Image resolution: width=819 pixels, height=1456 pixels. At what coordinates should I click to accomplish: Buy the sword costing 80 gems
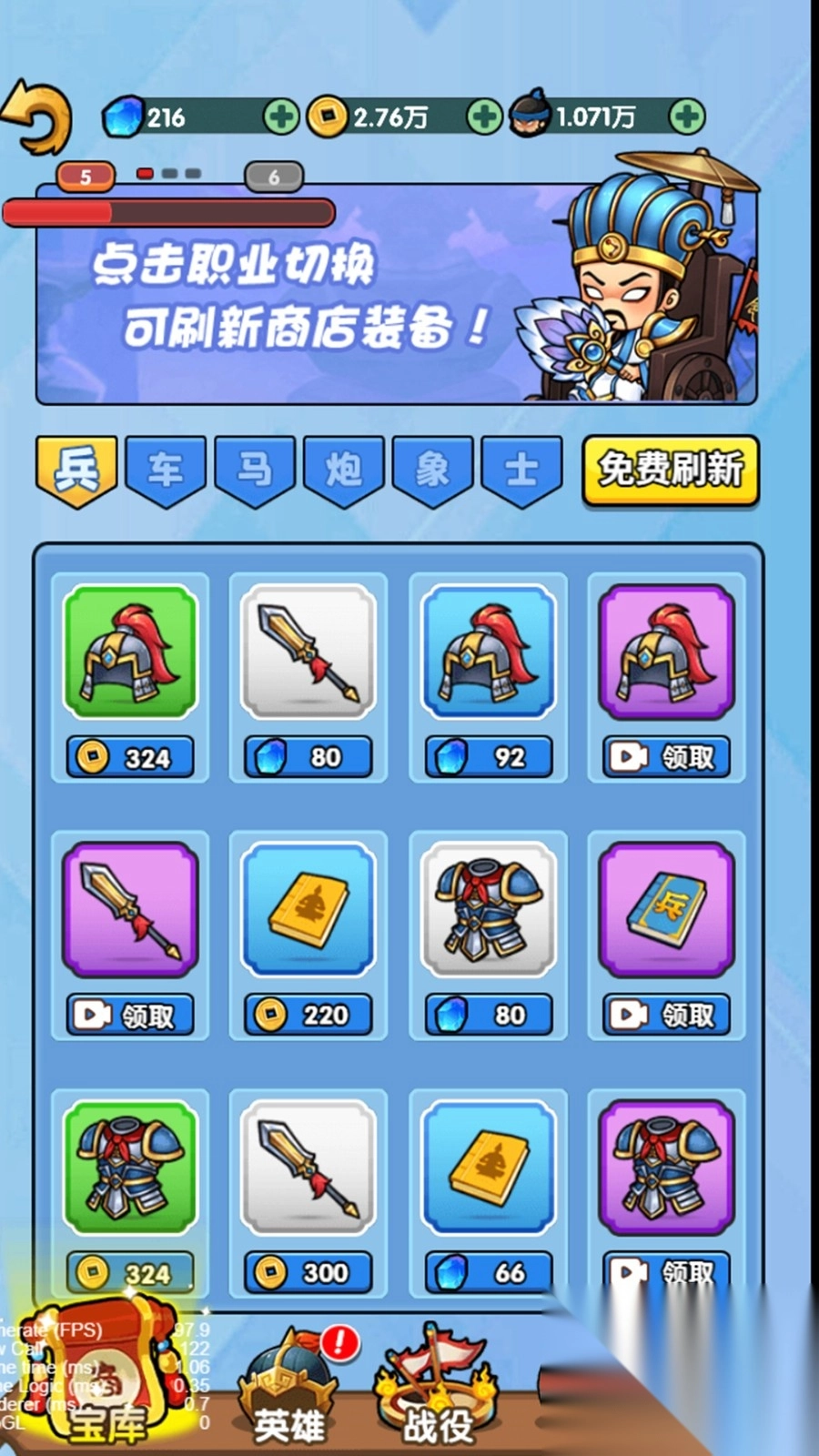click(307, 756)
